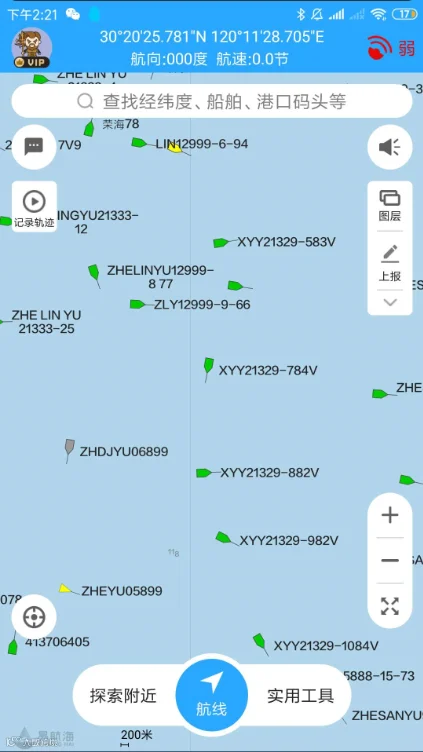Tap the 航线 route button
Image resolution: width=423 pixels, height=752 pixels.
(212, 694)
